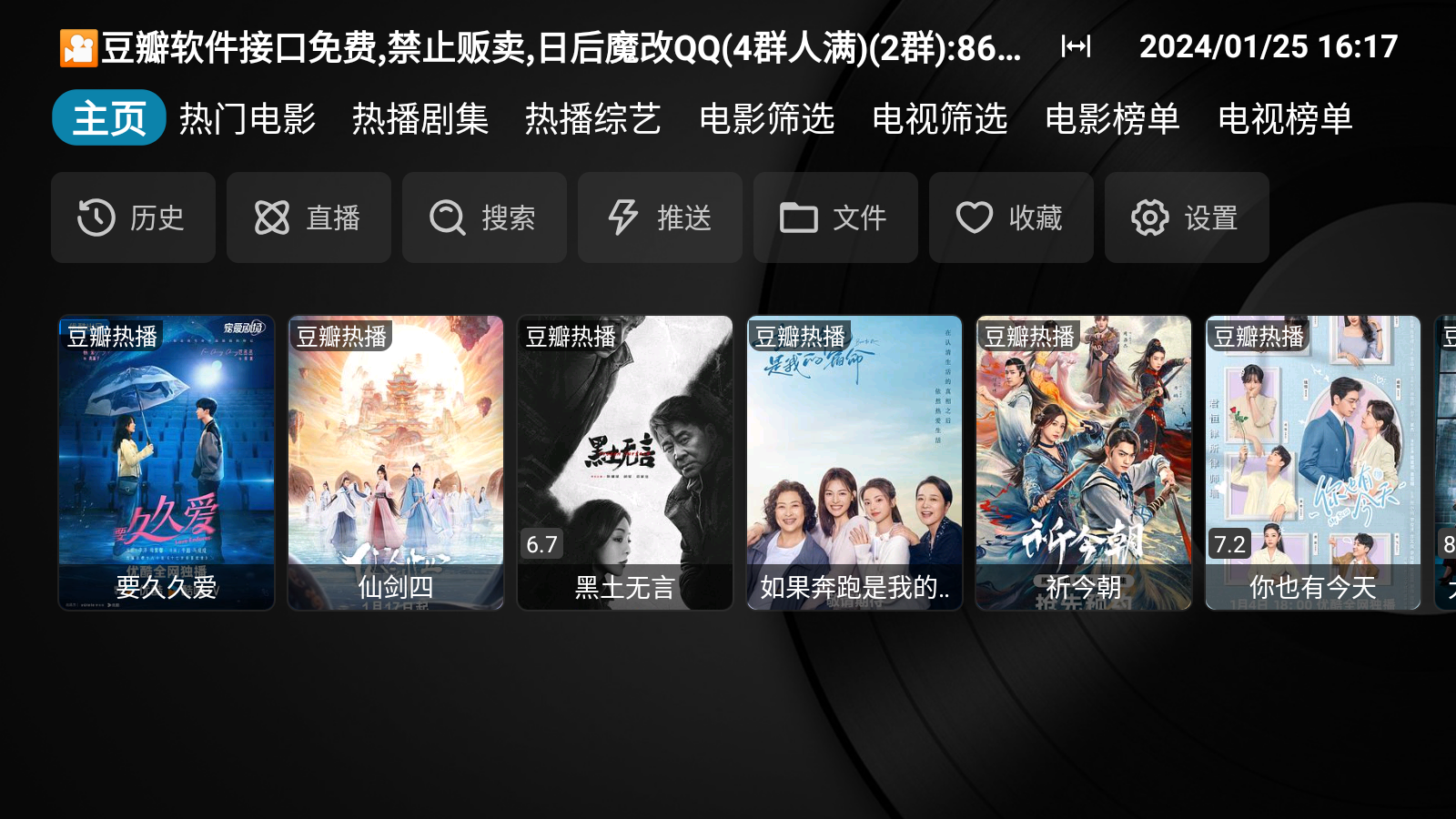Select the 热播综艺 tab
This screenshot has height=819, width=1456.
pos(592,118)
